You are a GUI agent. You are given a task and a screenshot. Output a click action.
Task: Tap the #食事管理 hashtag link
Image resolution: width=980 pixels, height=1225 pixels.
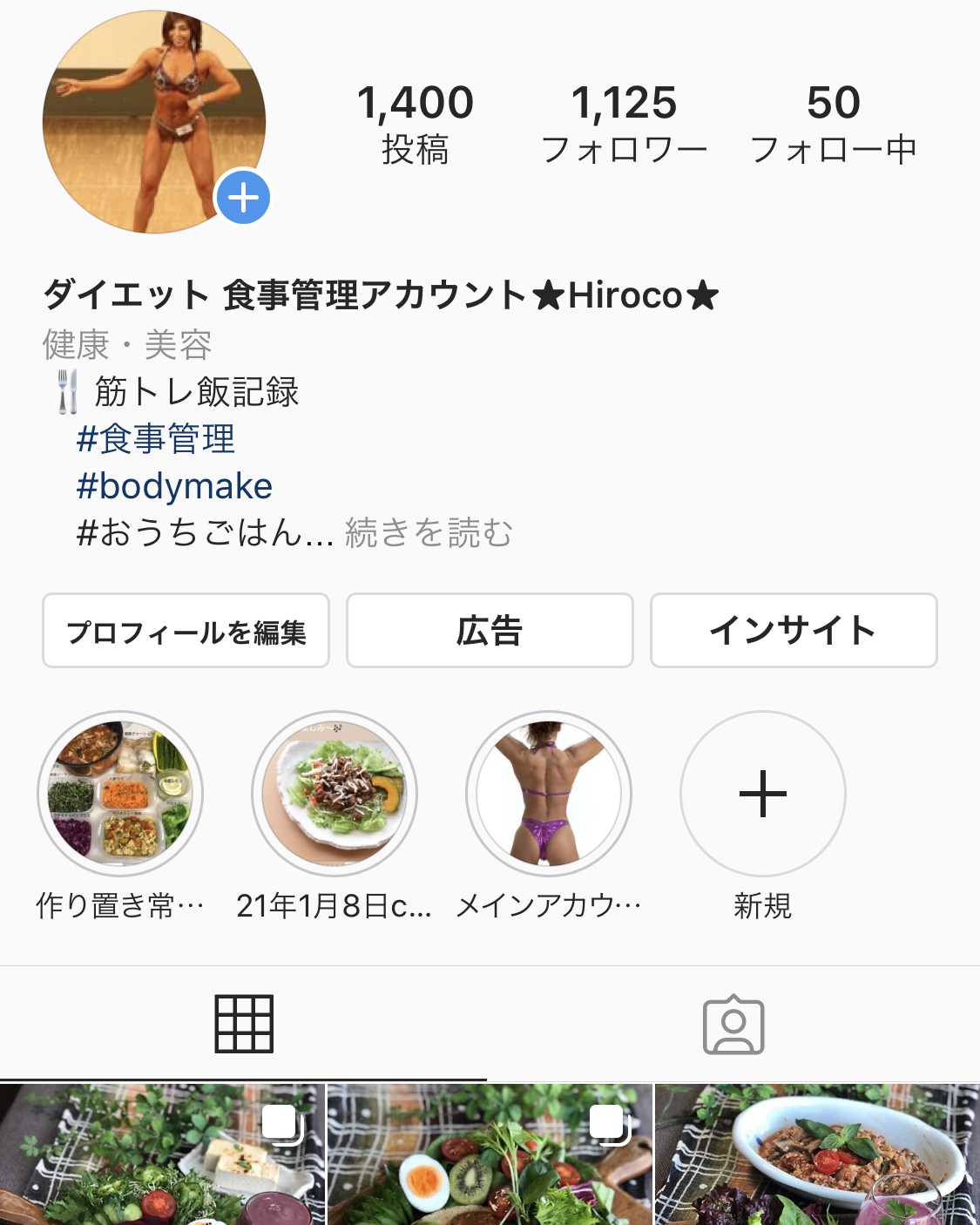(x=156, y=438)
